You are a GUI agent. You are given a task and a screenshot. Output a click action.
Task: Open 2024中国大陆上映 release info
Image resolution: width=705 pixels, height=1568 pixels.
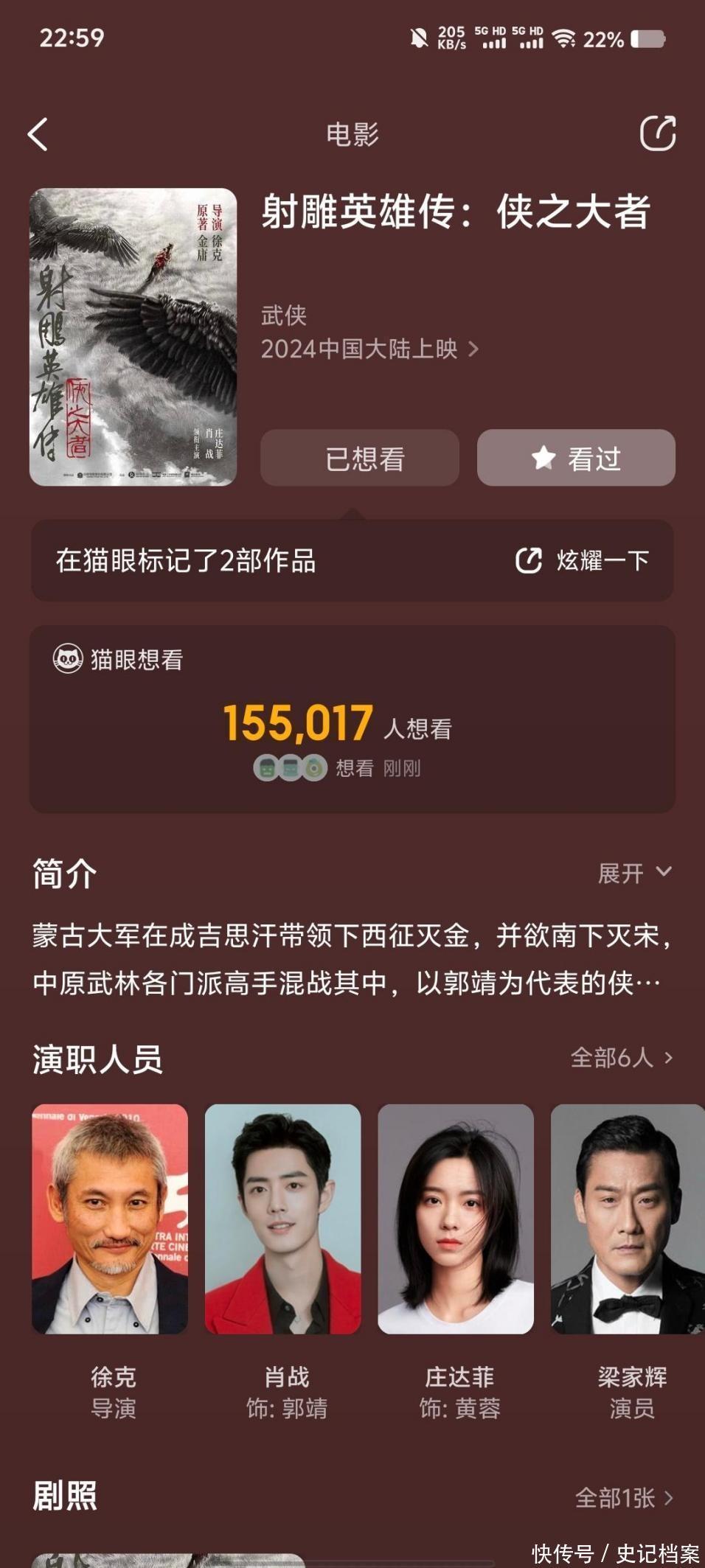(x=369, y=349)
